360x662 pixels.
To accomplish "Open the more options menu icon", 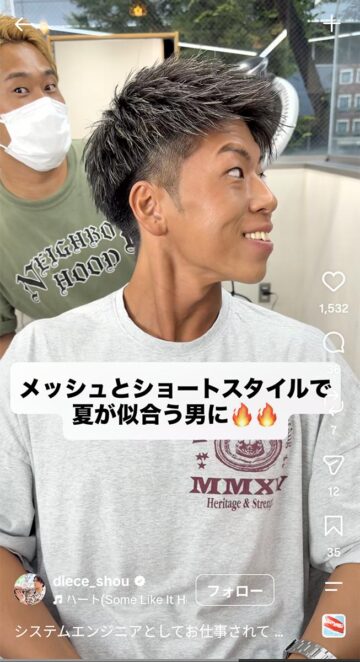I will click(334, 586).
